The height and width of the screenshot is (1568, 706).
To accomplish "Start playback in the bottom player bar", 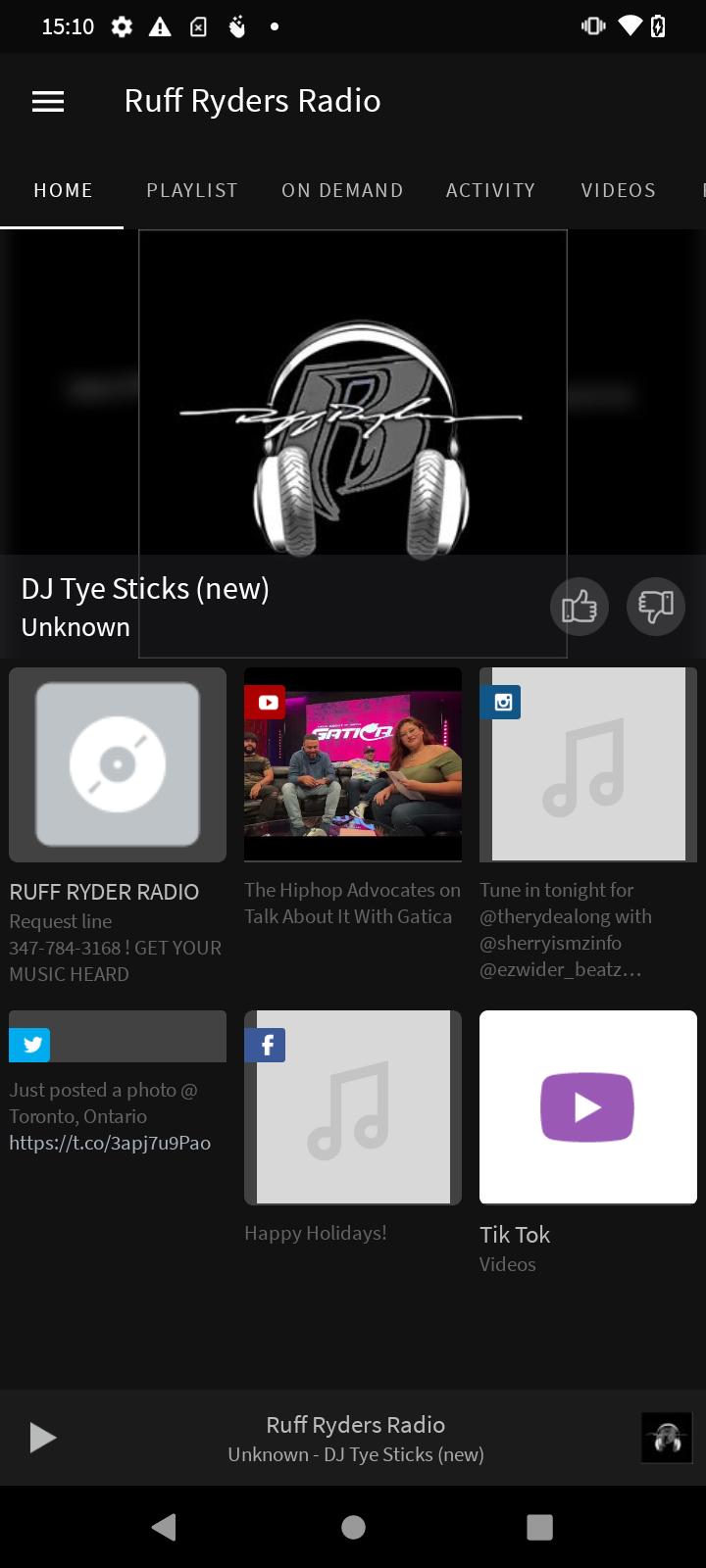I will click(42, 1438).
